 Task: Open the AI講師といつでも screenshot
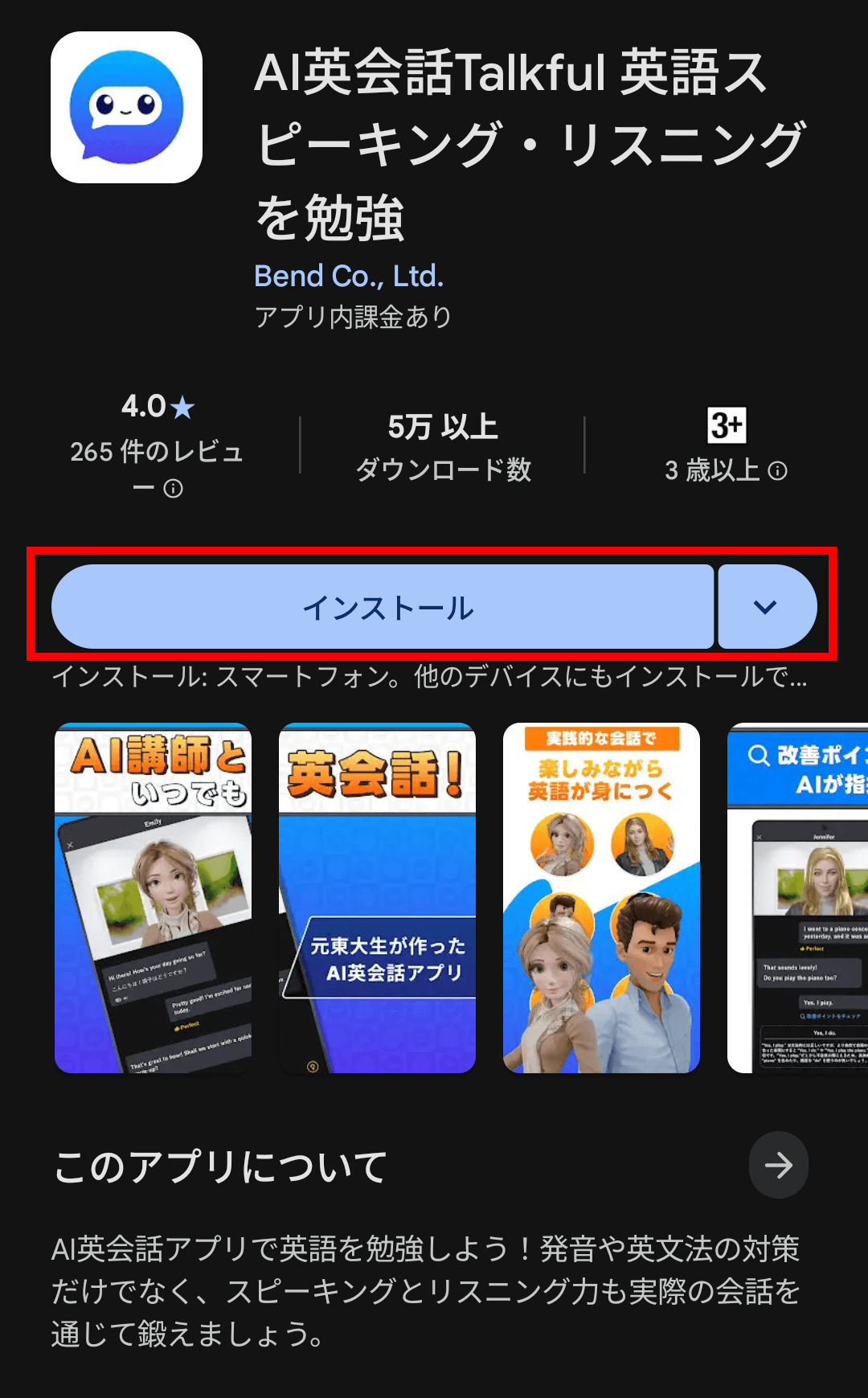153,897
